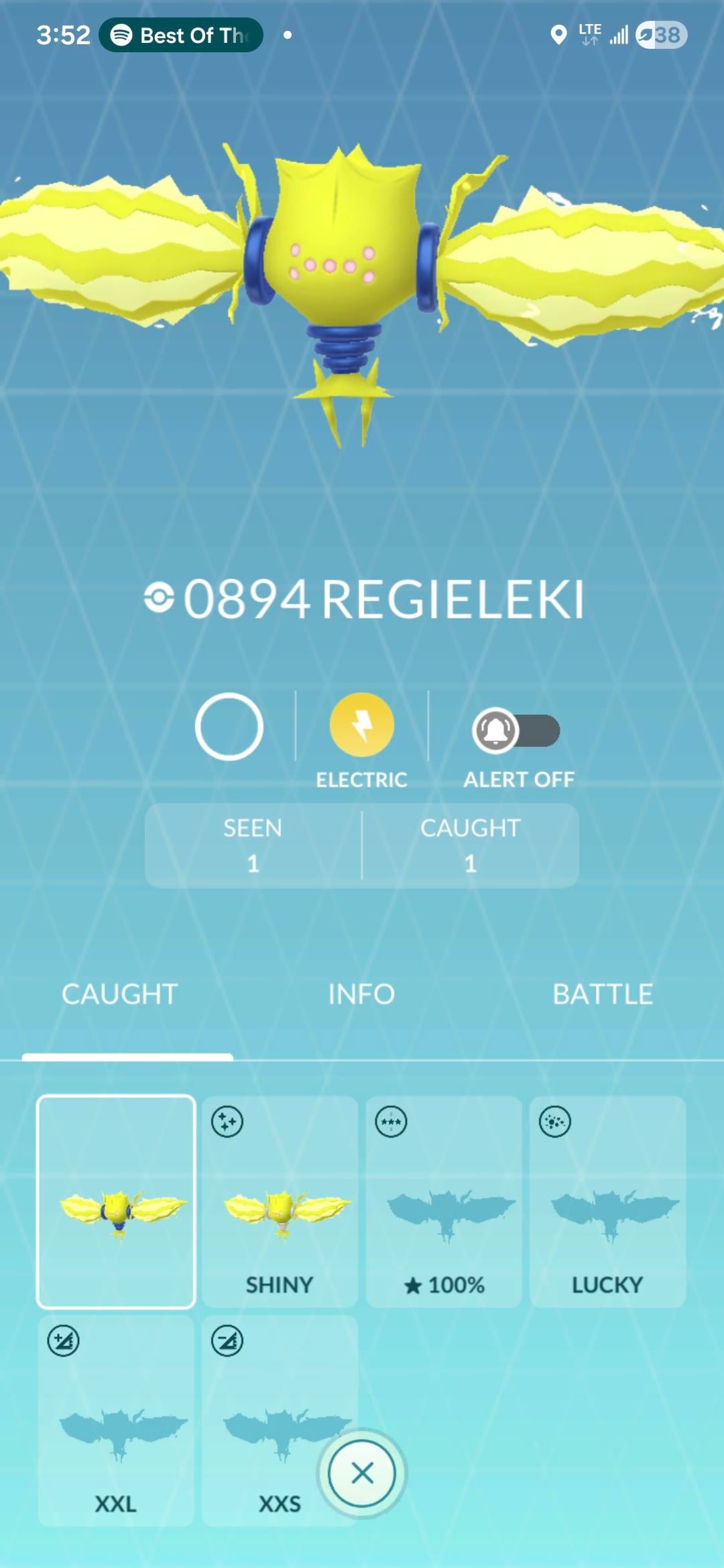Close the Pokédex entry with X
This screenshot has width=724, height=1568.
pyautogui.click(x=362, y=1474)
